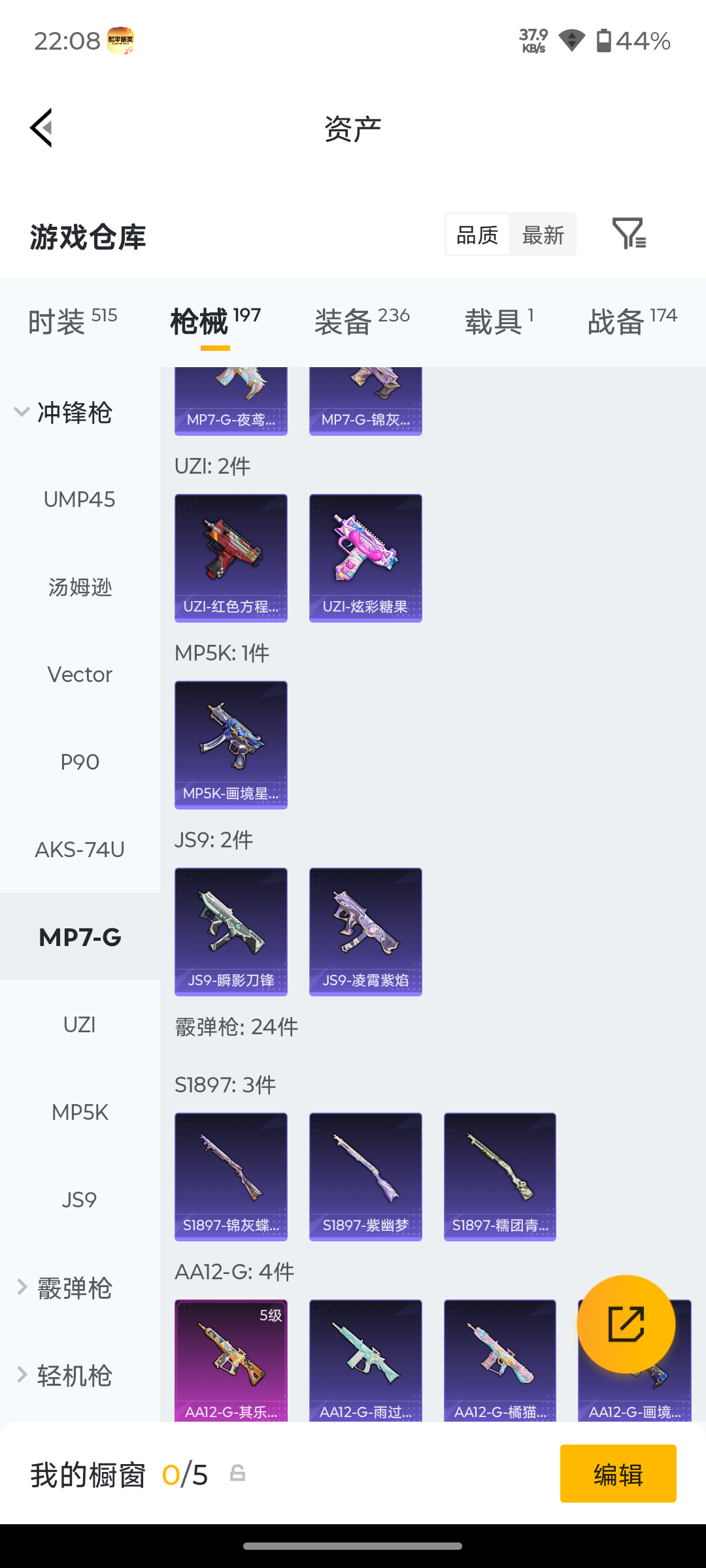Select UMP45 in the sidebar
Image resolution: width=706 pixels, height=1568 pixels.
click(x=80, y=500)
